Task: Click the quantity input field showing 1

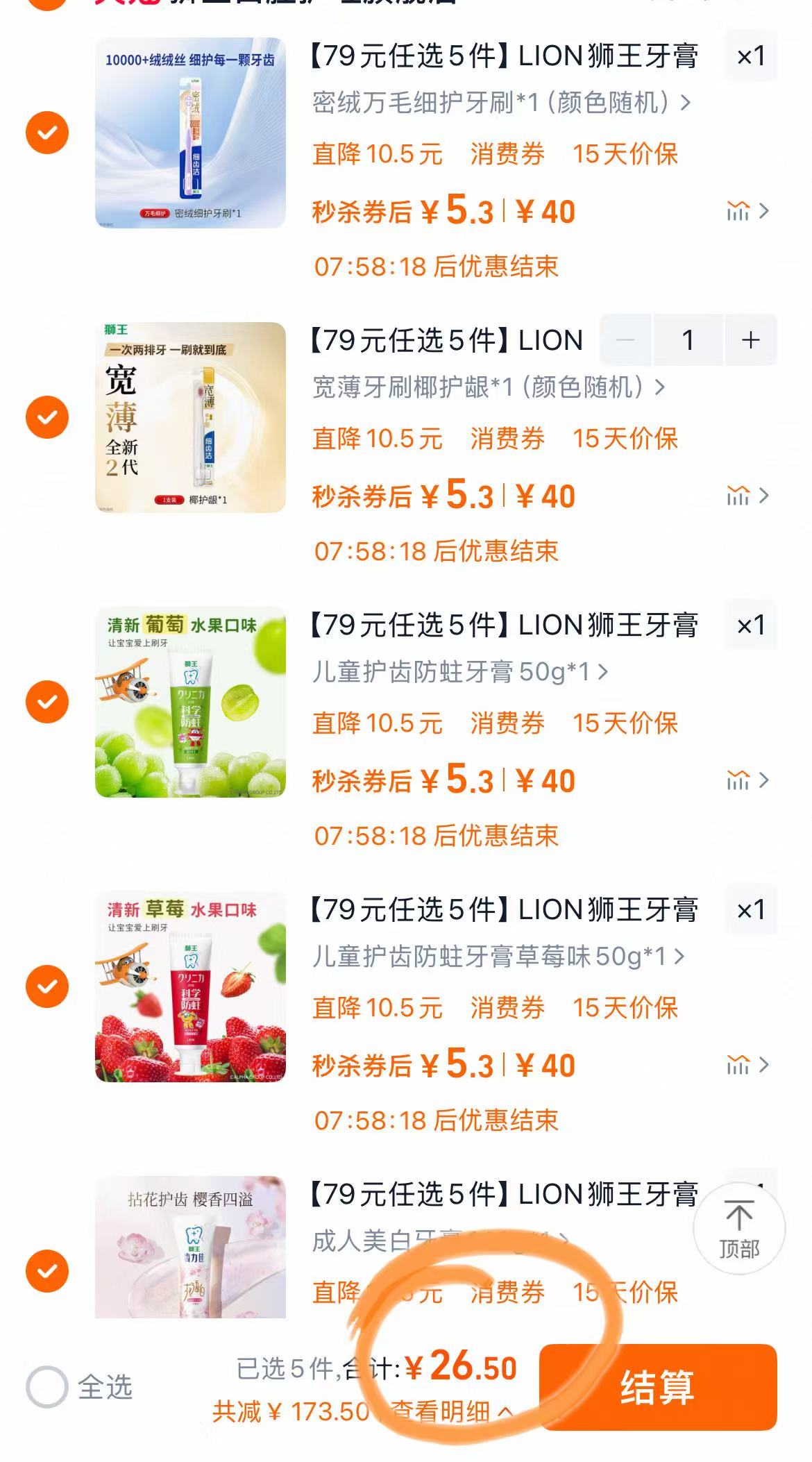Action: pyautogui.click(x=688, y=340)
